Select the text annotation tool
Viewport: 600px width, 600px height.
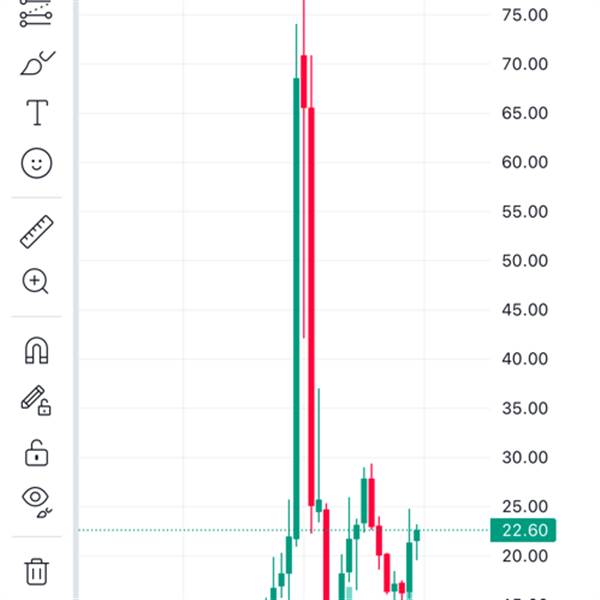click(x=37, y=112)
